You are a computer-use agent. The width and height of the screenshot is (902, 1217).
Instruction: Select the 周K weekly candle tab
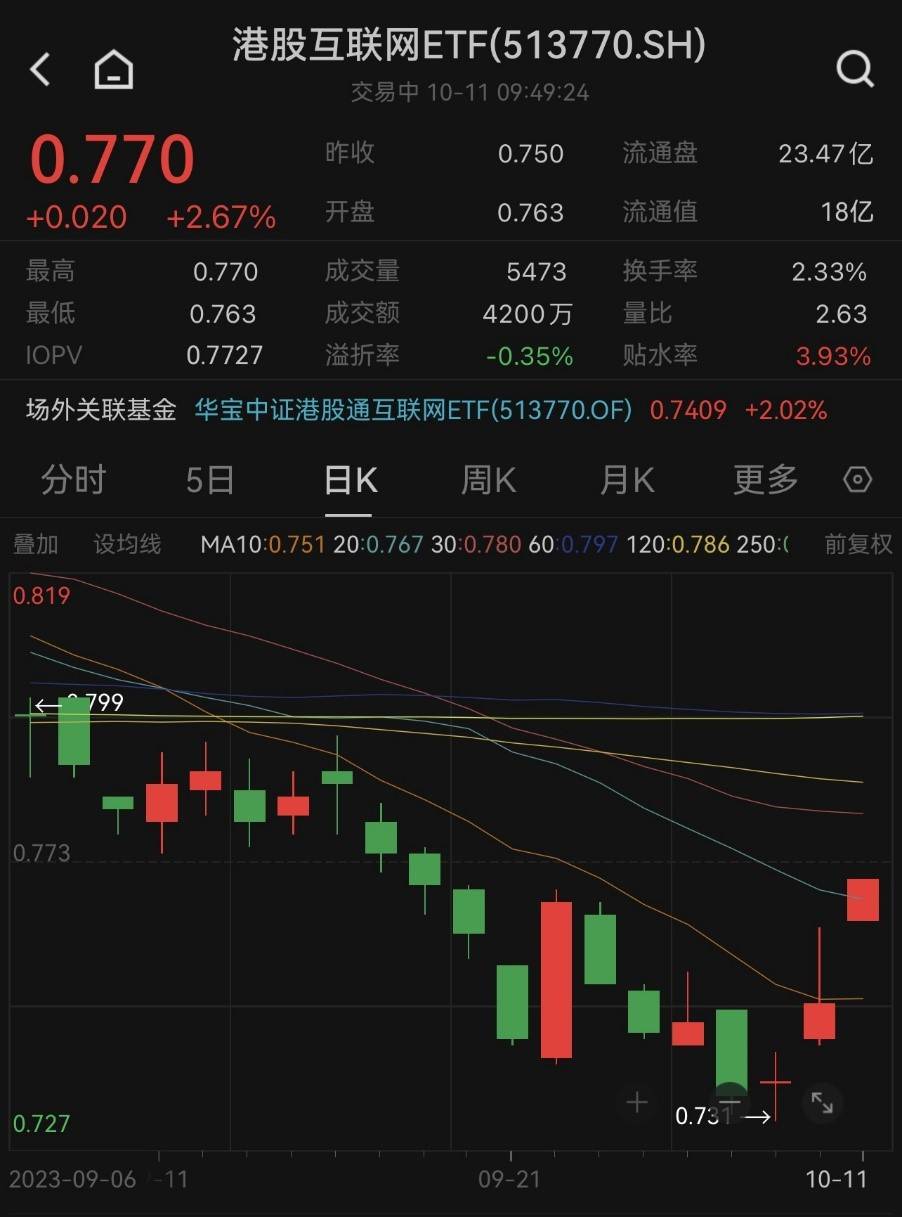[487, 480]
